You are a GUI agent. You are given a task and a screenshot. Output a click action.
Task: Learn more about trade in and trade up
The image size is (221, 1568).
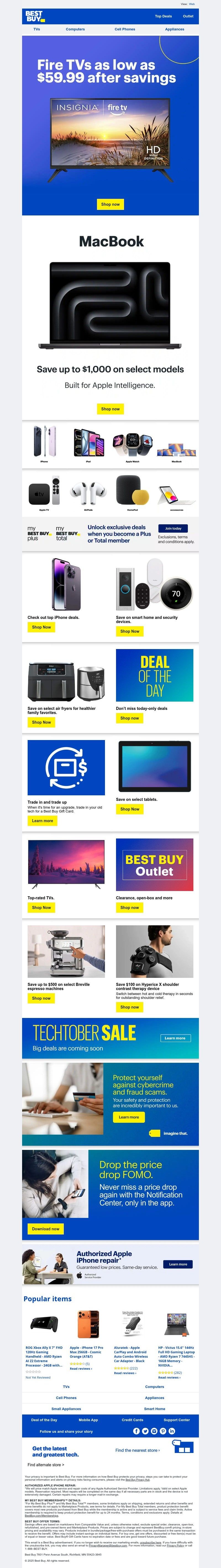click(43, 821)
